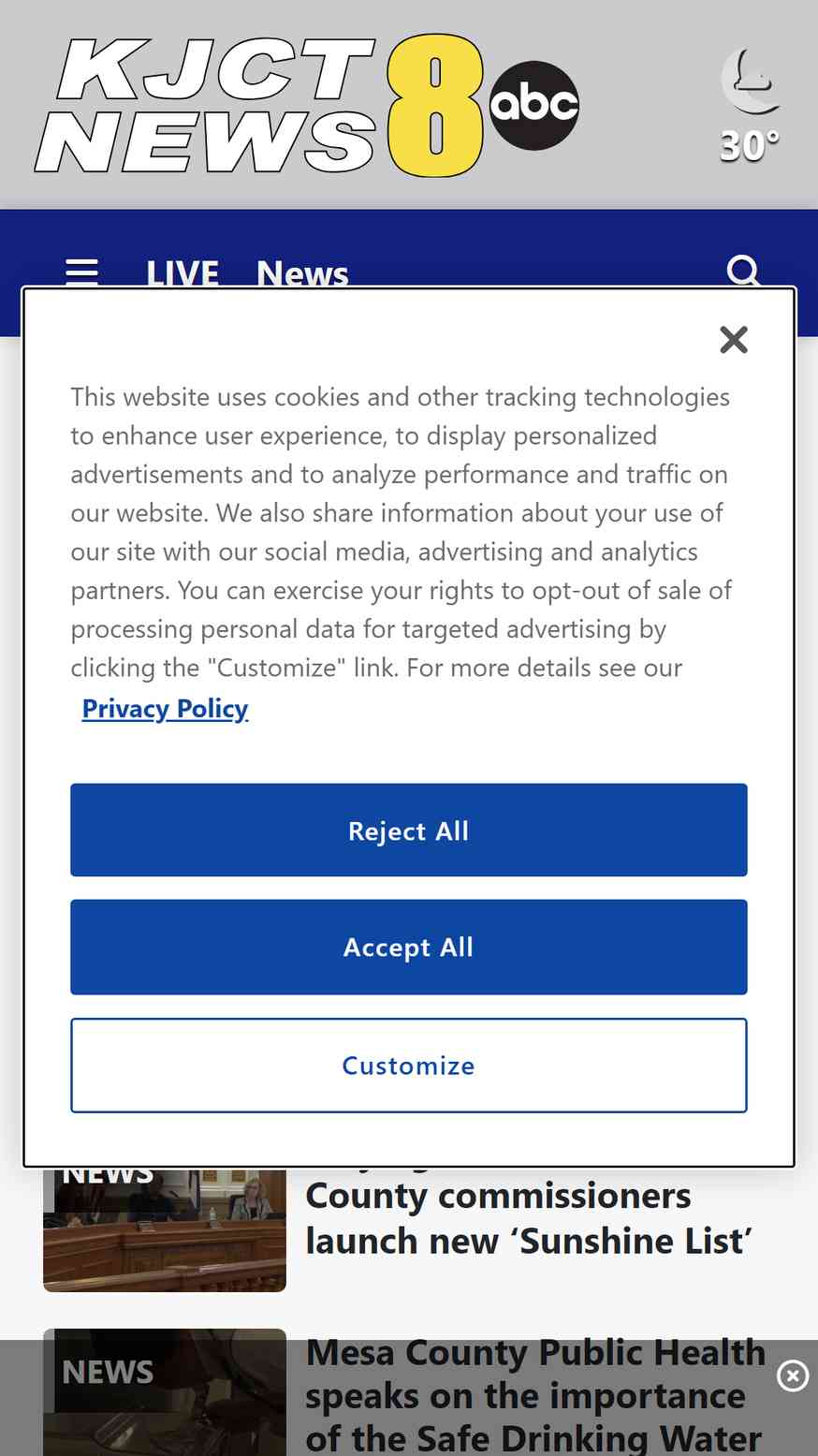818x1456 pixels.
Task: Open Customize cookie settings
Action: pos(409,1066)
